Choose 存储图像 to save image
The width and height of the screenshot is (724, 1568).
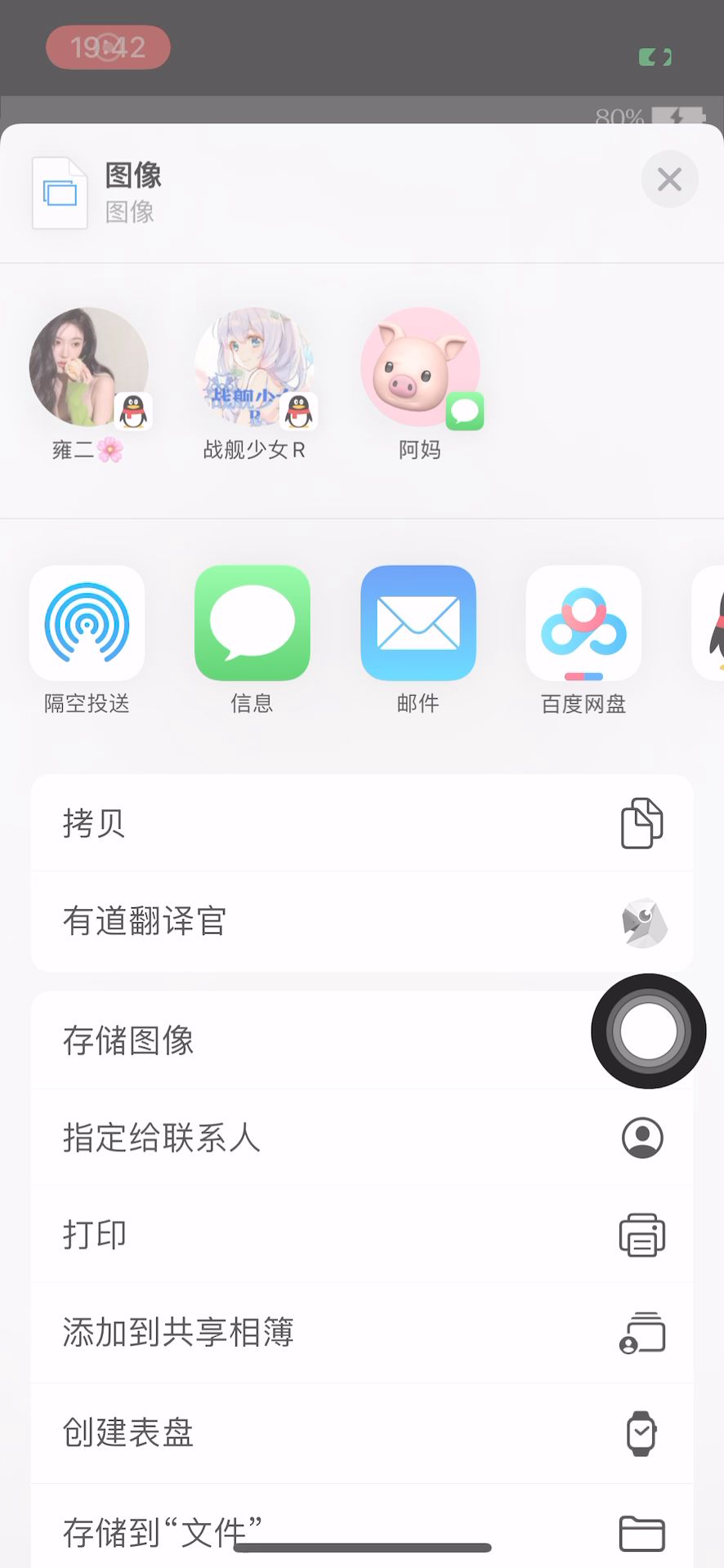coord(311,1040)
